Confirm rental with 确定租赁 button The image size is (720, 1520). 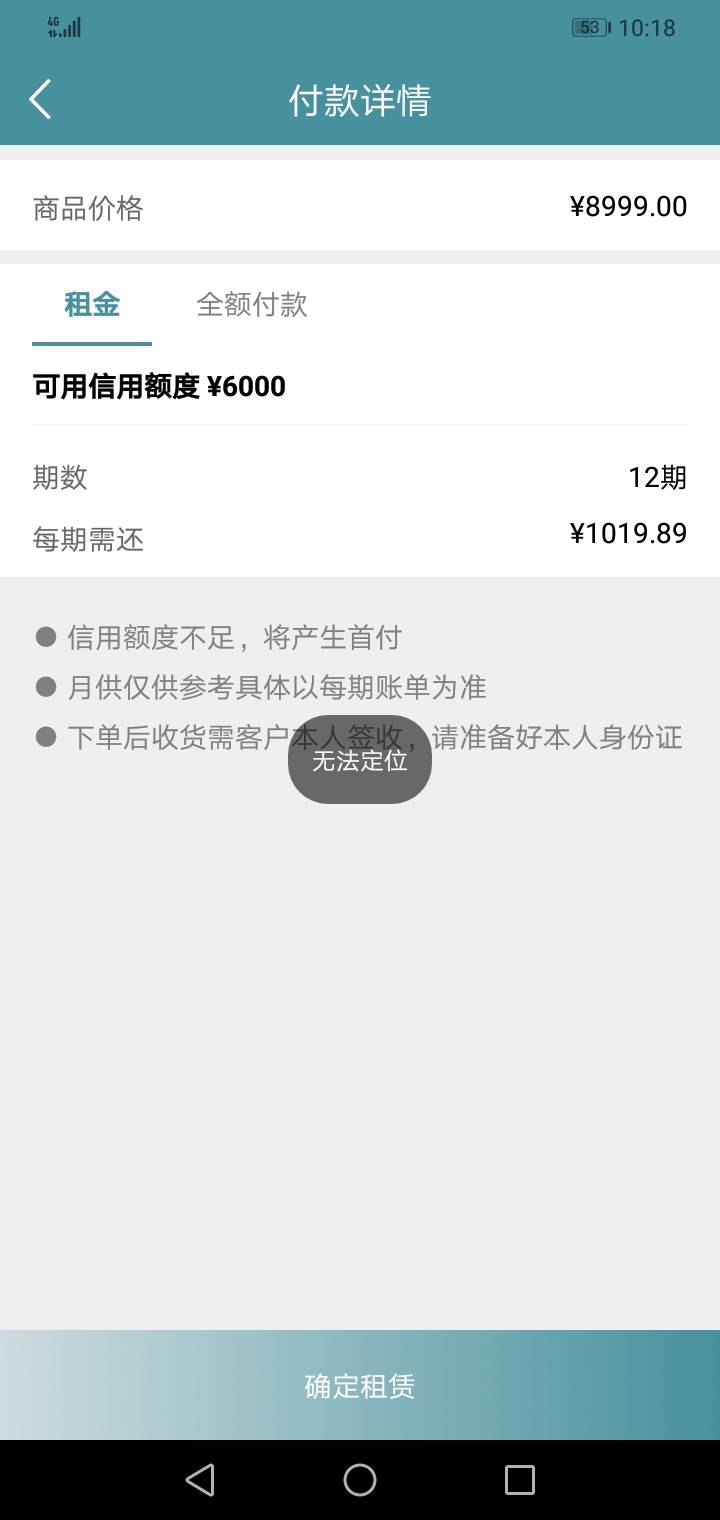[x=360, y=1386]
